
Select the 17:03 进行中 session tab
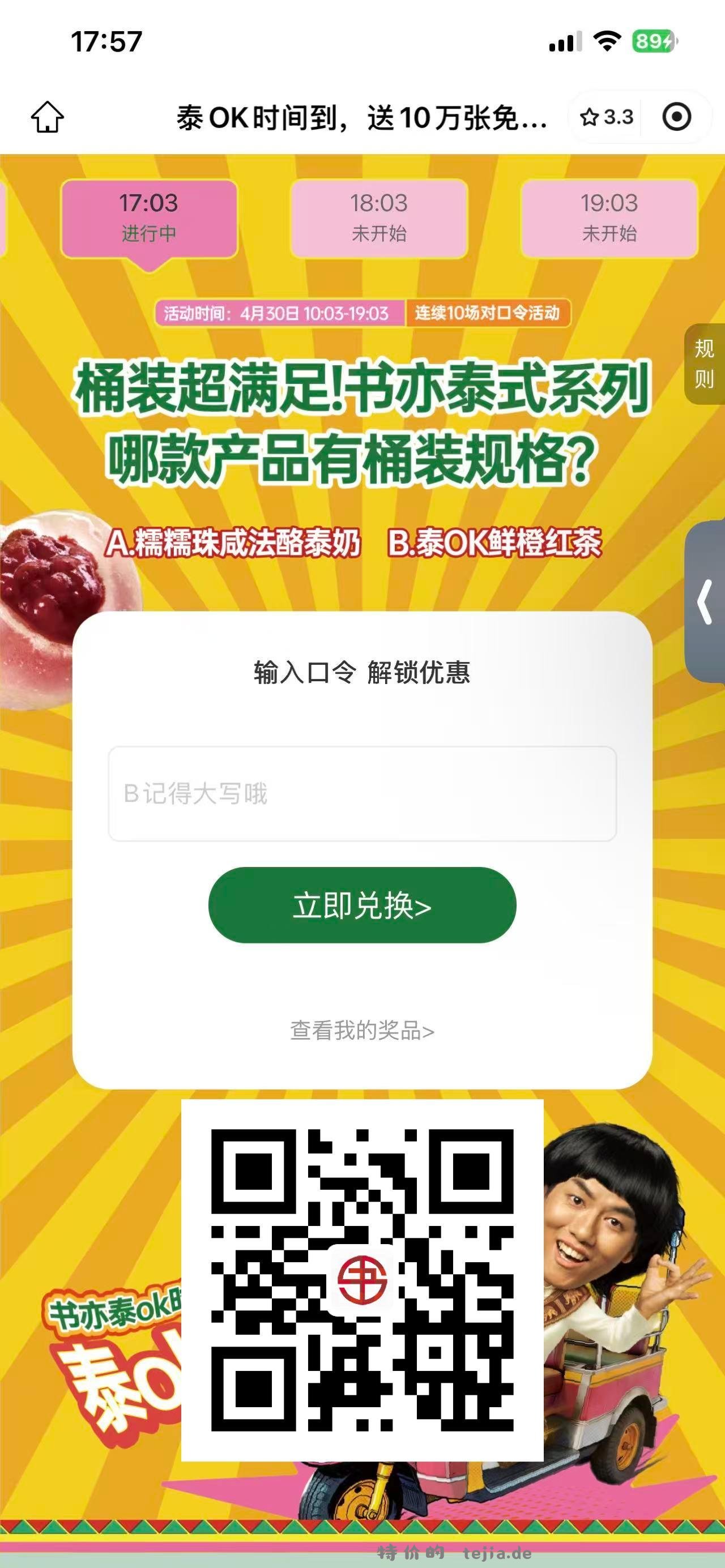148,213
